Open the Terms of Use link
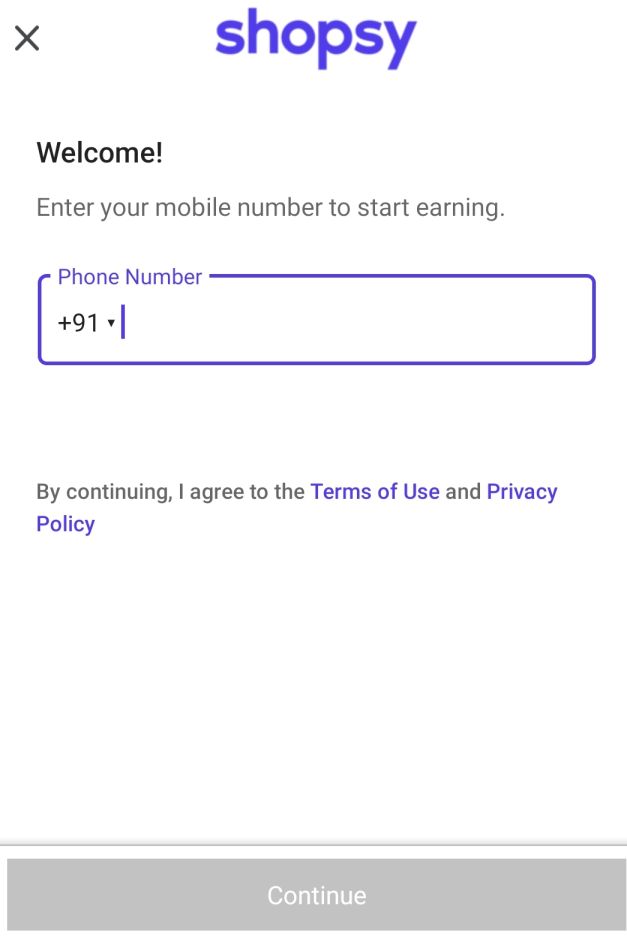The width and height of the screenshot is (627, 939). (x=375, y=491)
